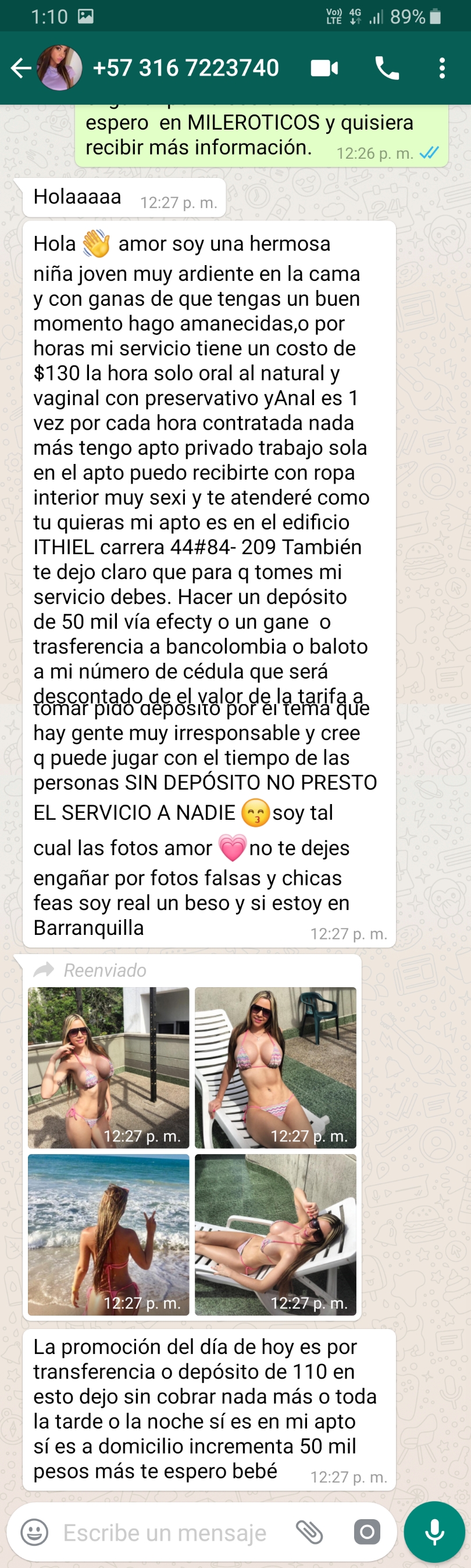Screen dimensions: 471x1568
Task: Start a video call
Action: click(x=324, y=68)
